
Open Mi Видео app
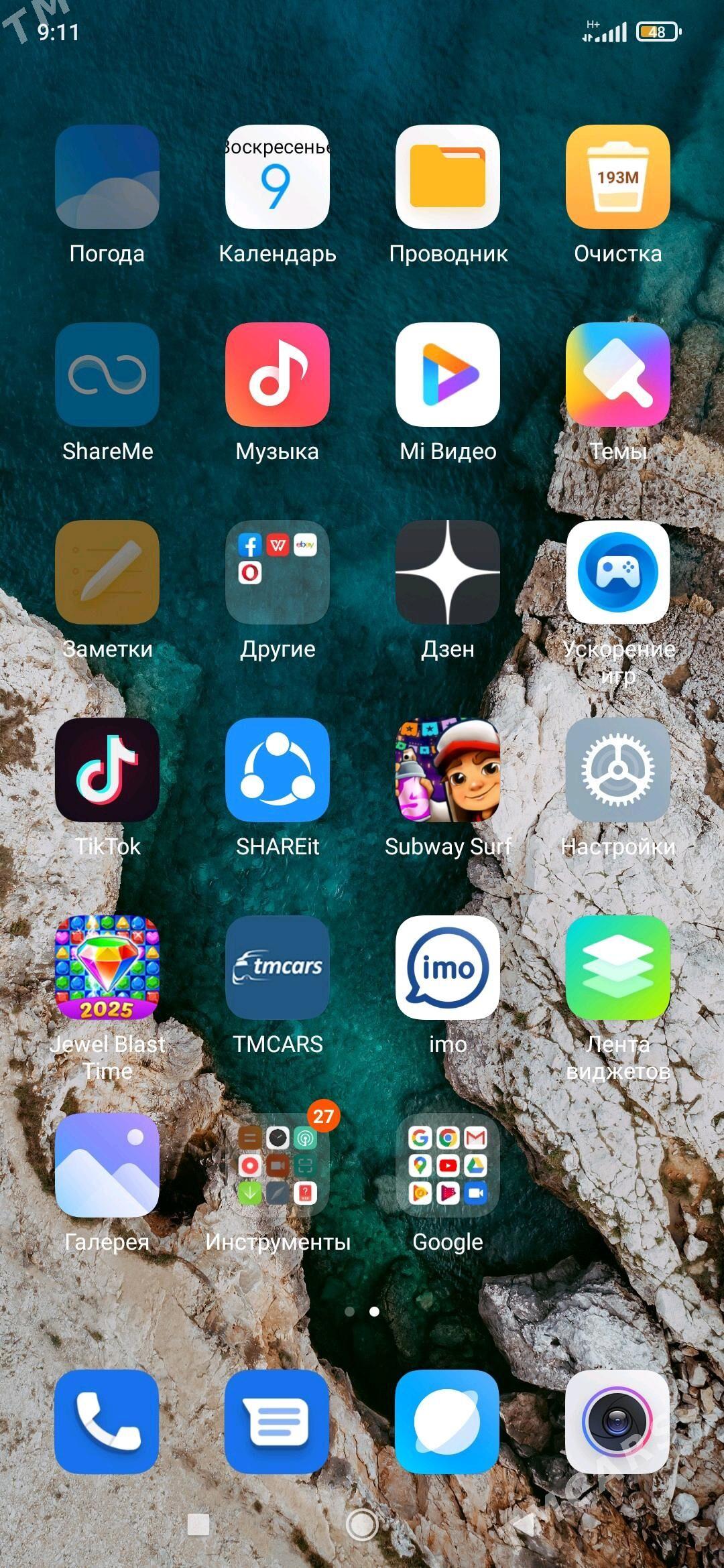point(448,375)
